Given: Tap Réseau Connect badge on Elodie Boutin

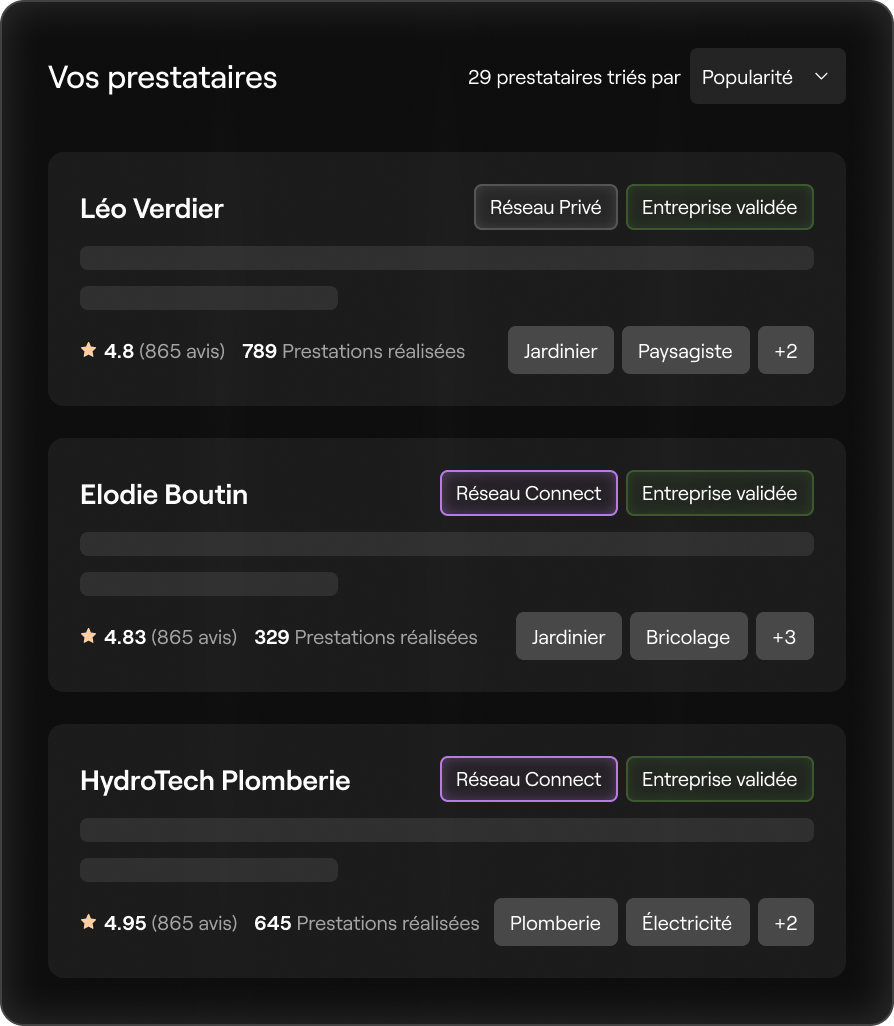Looking at the screenshot, I should coord(528,494).
